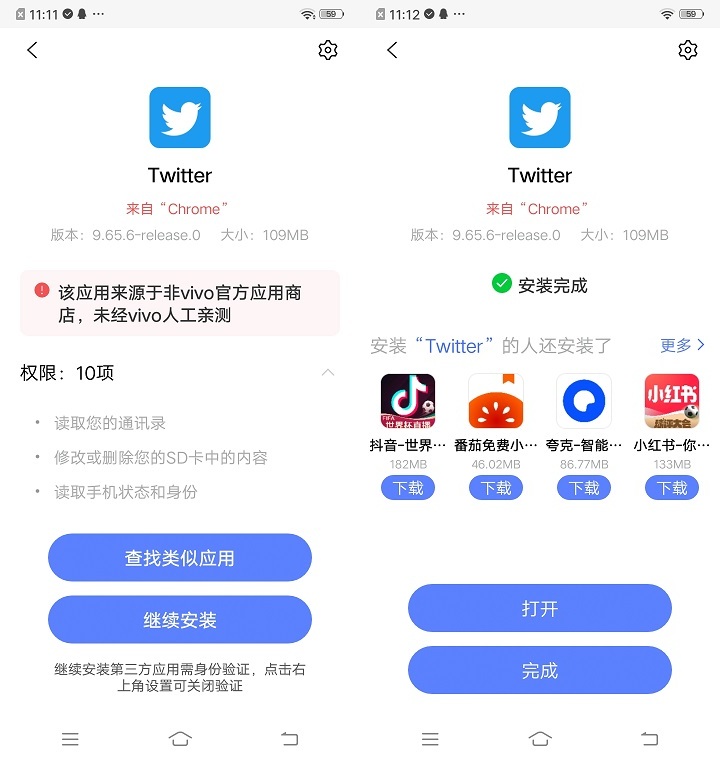Image resolution: width=720 pixels, height=760 pixels.
Task: Go back from the 安装完成 screen
Action: [x=392, y=50]
